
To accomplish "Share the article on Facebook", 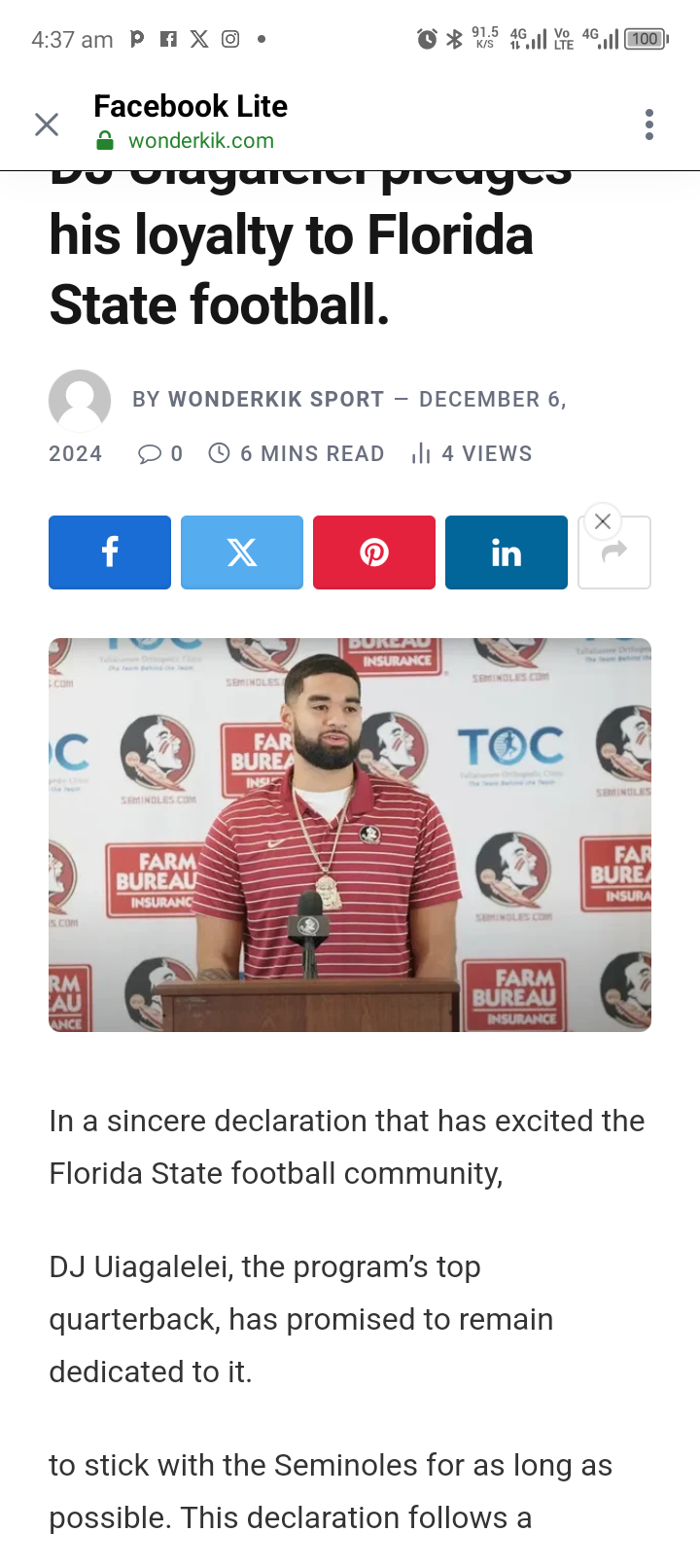I will [110, 552].
